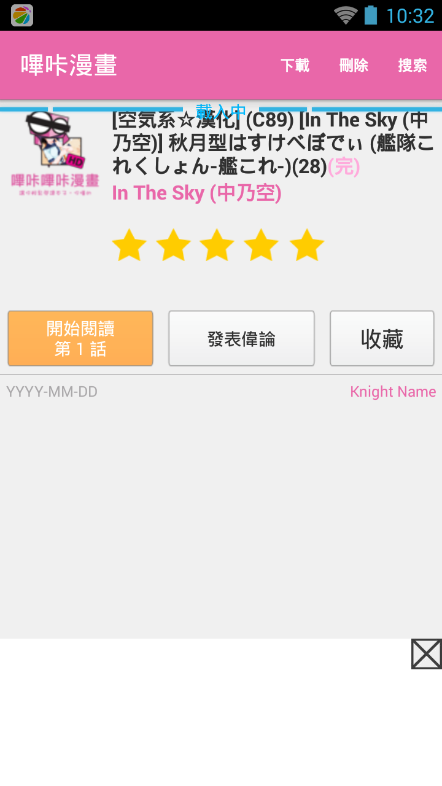Tap the Knight Name link
The width and height of the screenshot is (442, 786).
coord(393,391)
